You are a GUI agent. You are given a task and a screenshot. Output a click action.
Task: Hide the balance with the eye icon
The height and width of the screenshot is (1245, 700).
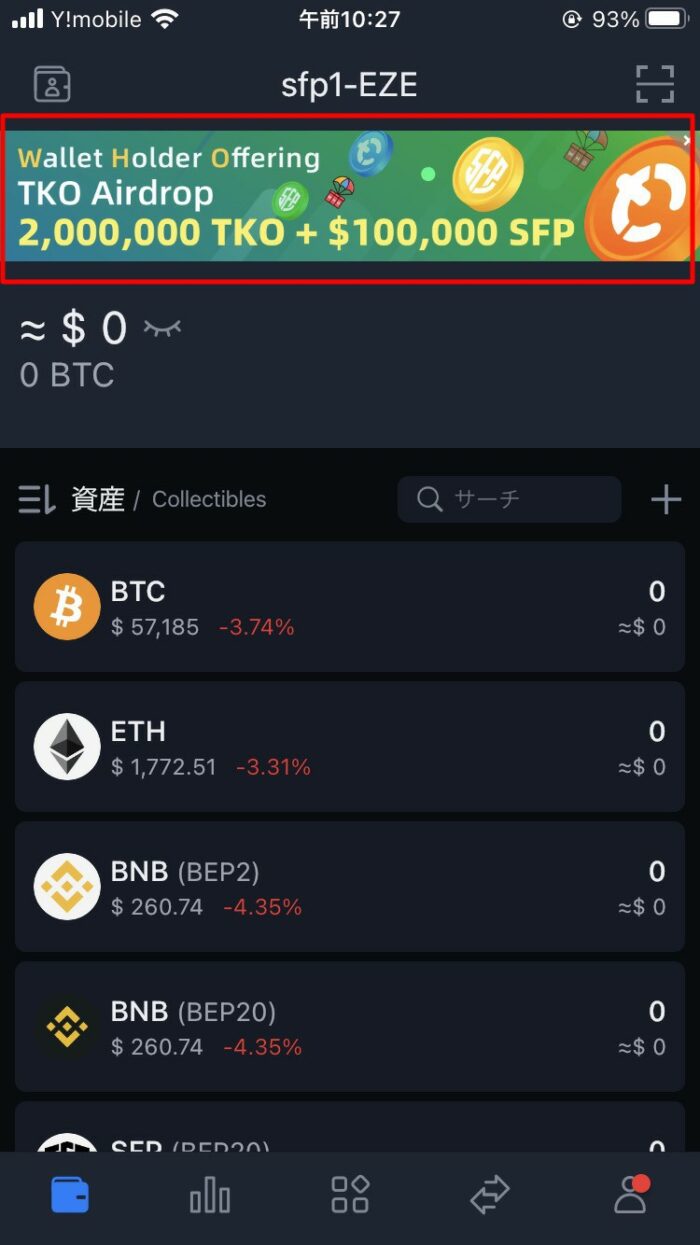coord(162,327)
